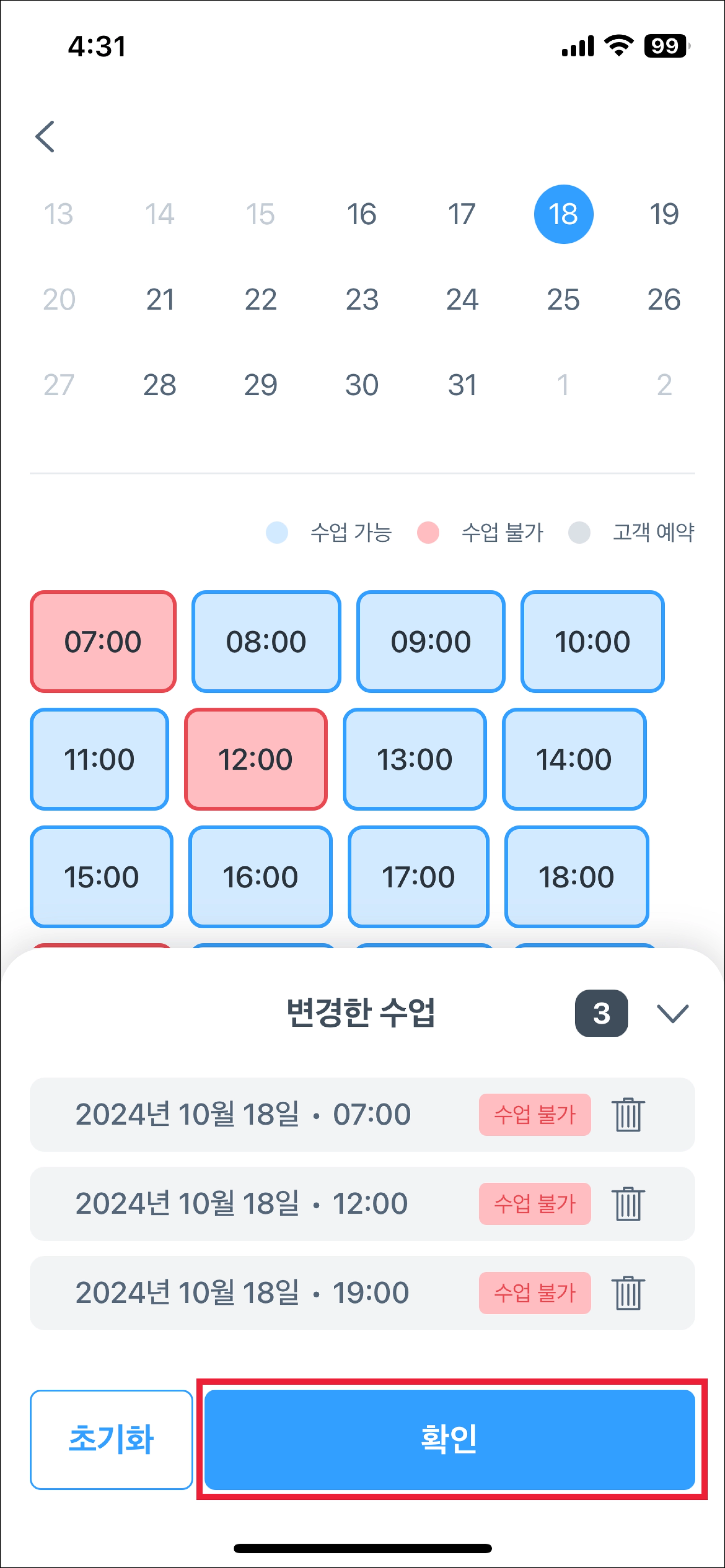This screenshot has width=725, height=1568.
Task: Select the 10:00 time slot
Action: tap(592, 641)
